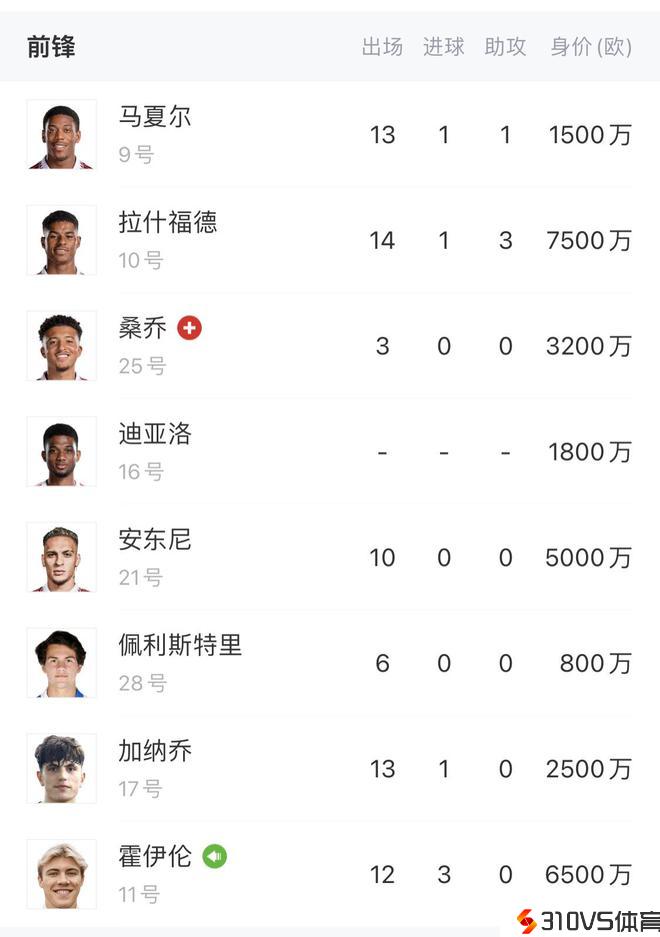The width and height of the screenshot is (660, 937).
Task: Select the injured player 桑乔
Action: (x=142, y=329)
